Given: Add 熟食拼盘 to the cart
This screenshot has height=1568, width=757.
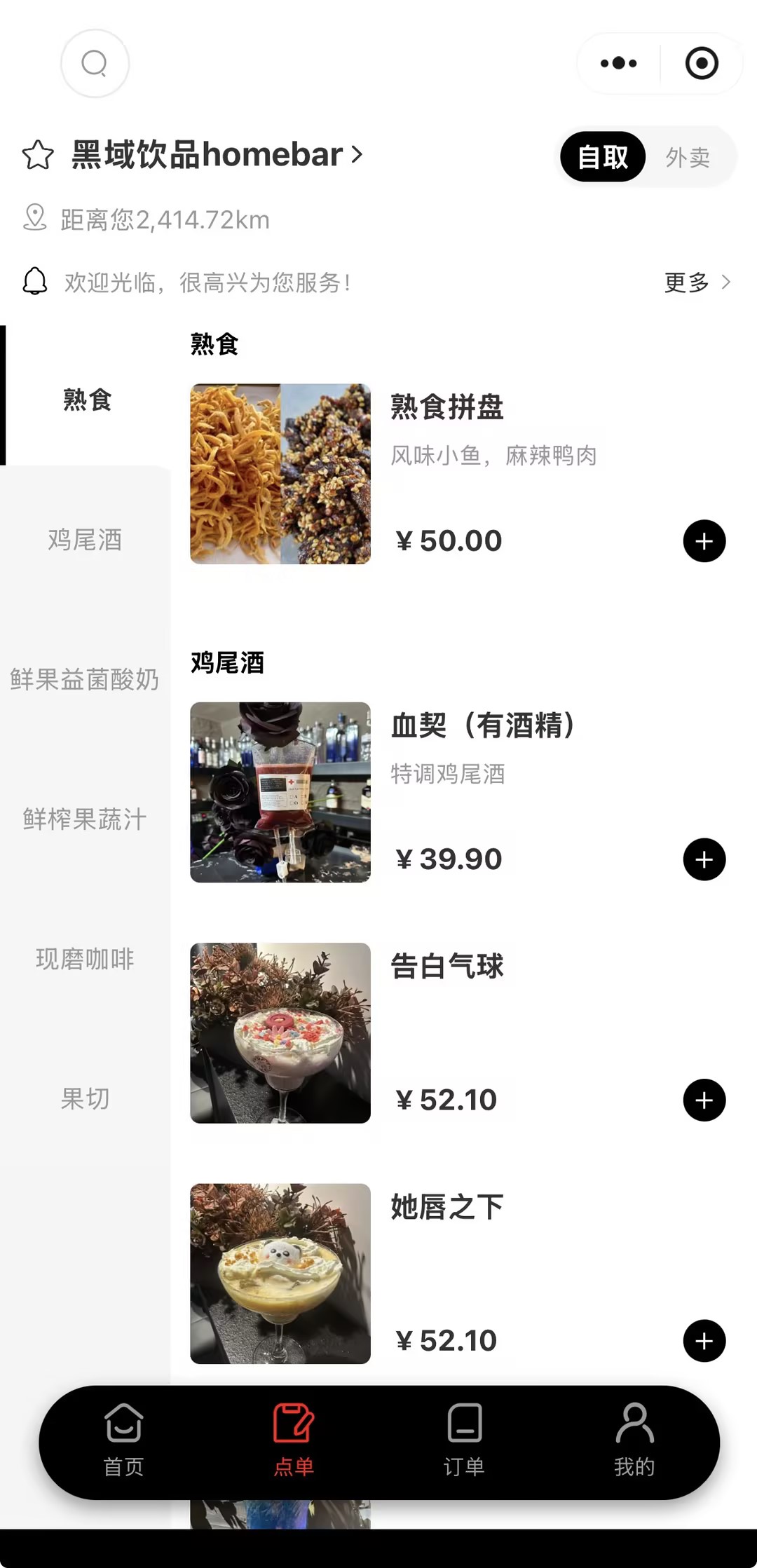Looking at the screenshot, I should (x=704, y=541).
